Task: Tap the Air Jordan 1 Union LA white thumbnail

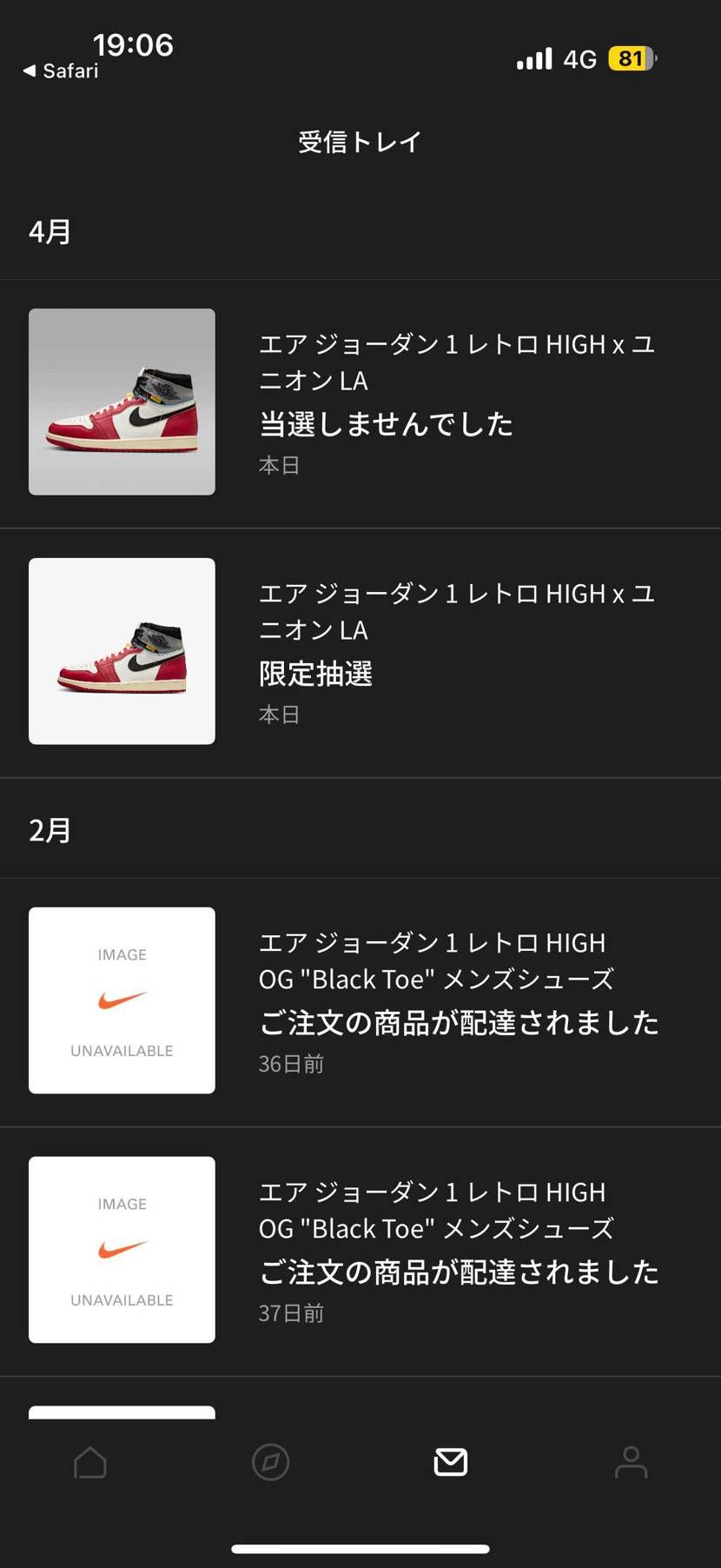Action: [x=121, y=650]
